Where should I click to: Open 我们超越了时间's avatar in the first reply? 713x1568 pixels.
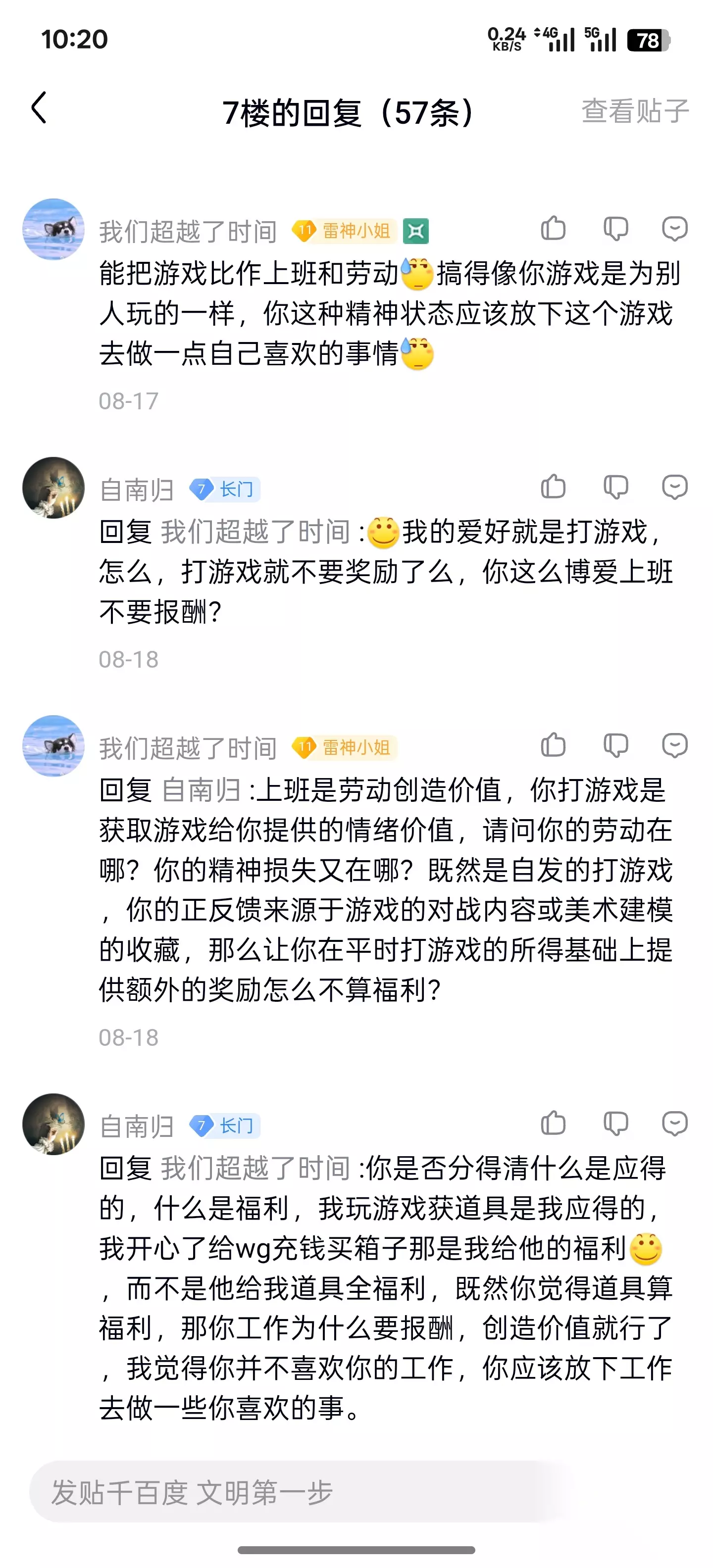coord(53,230)
